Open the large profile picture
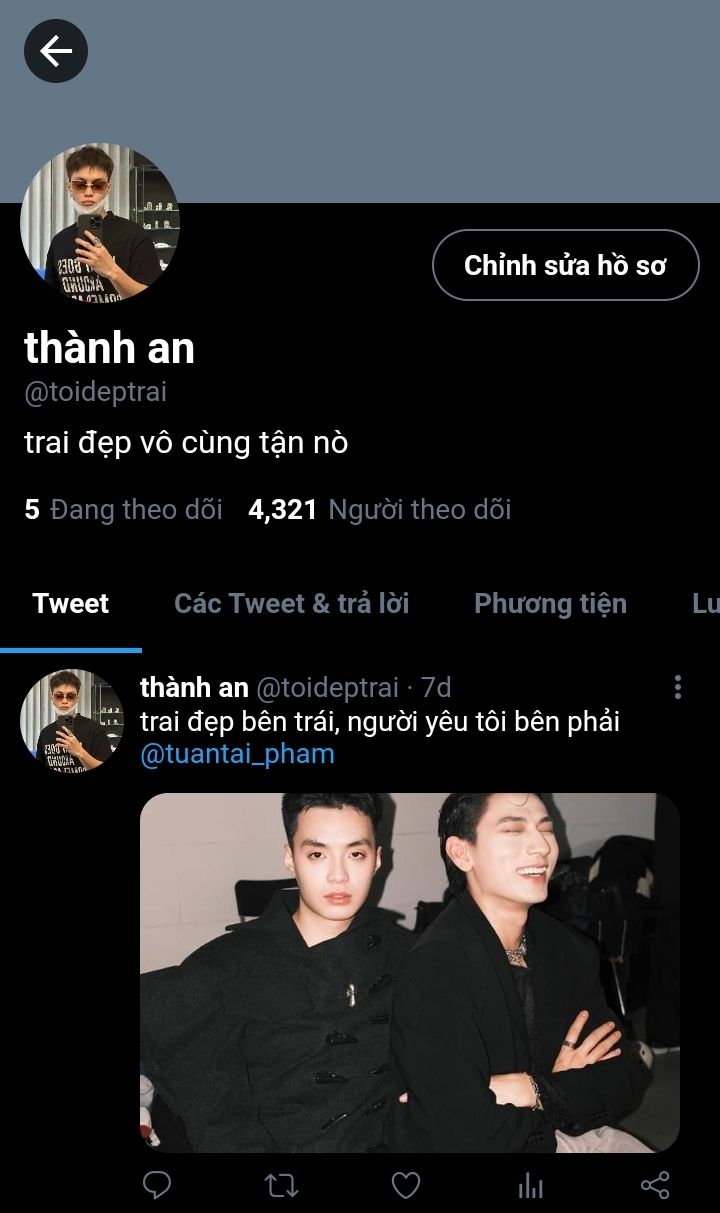720x1213 pixels. tap(99, 223)
